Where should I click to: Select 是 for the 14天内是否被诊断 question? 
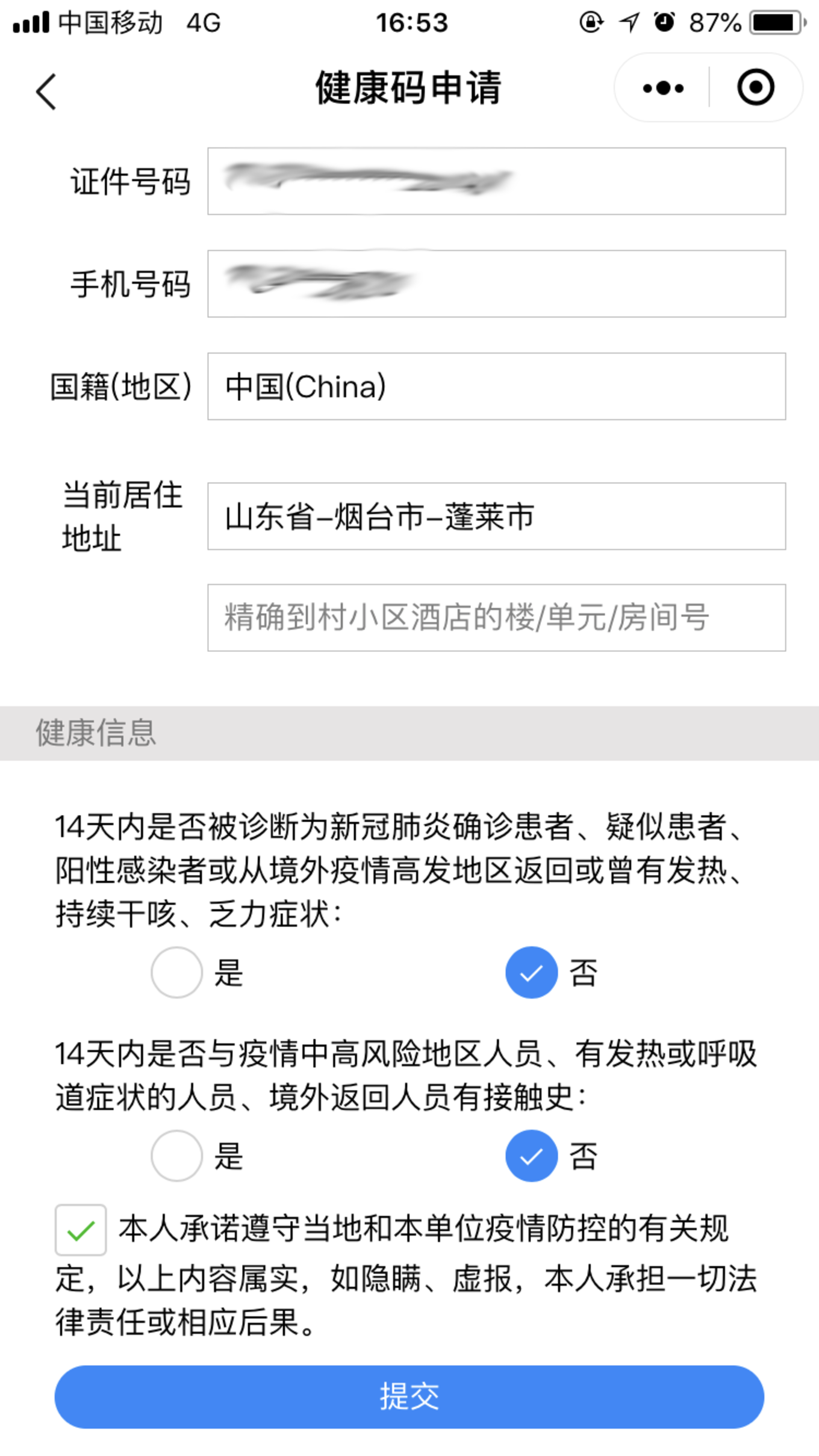click(x=176, y=972)
